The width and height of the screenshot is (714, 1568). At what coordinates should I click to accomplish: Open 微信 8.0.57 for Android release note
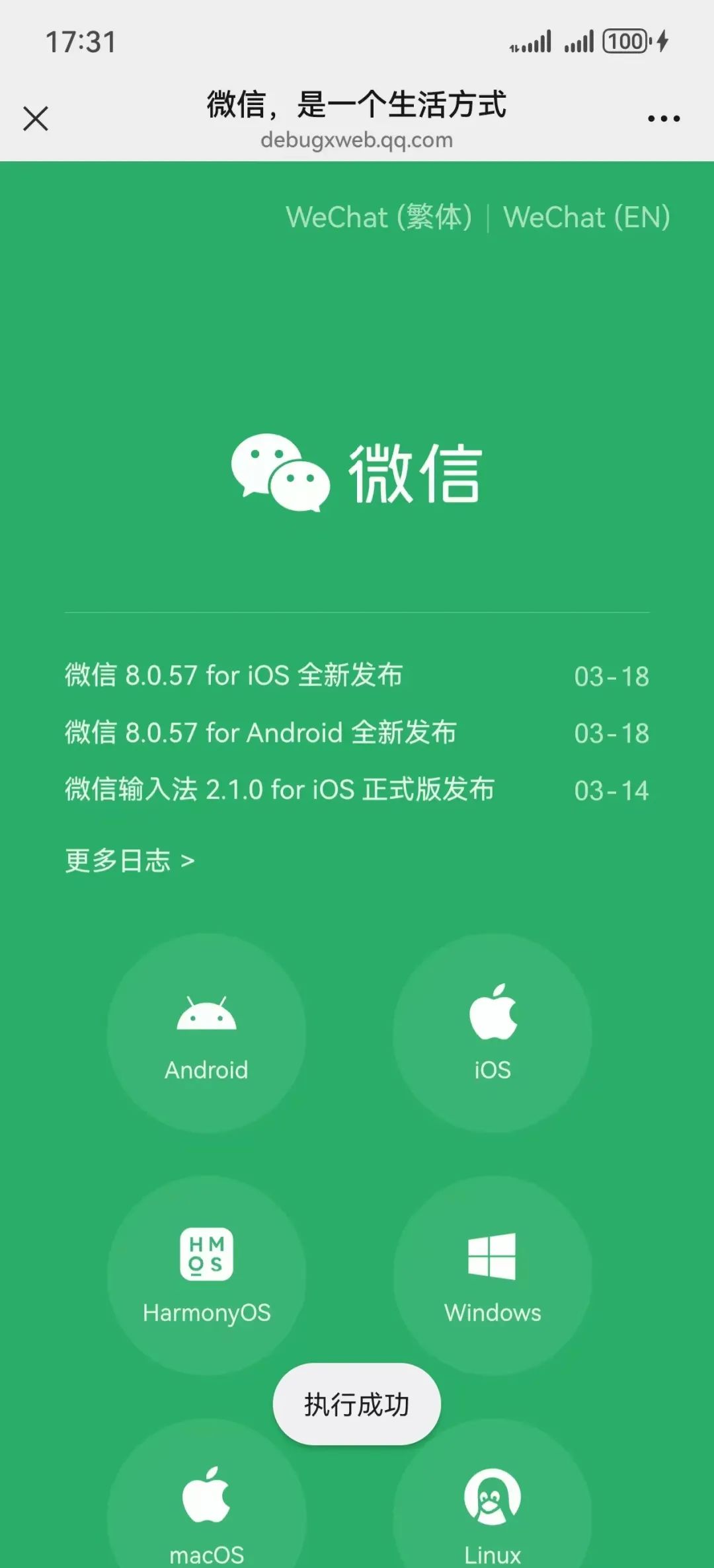click(260, 733)
